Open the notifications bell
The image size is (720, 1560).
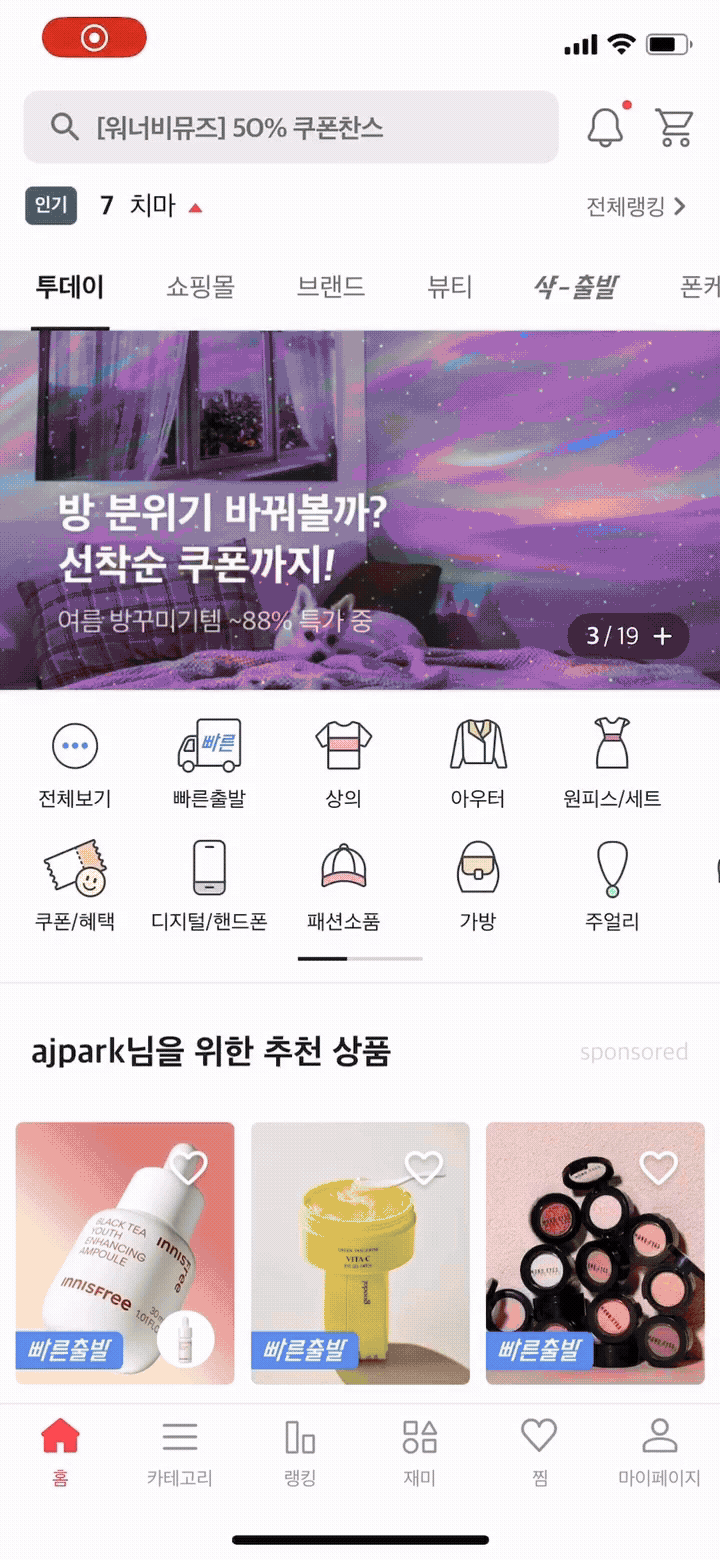pyautogui.click(x=605, y=127)
